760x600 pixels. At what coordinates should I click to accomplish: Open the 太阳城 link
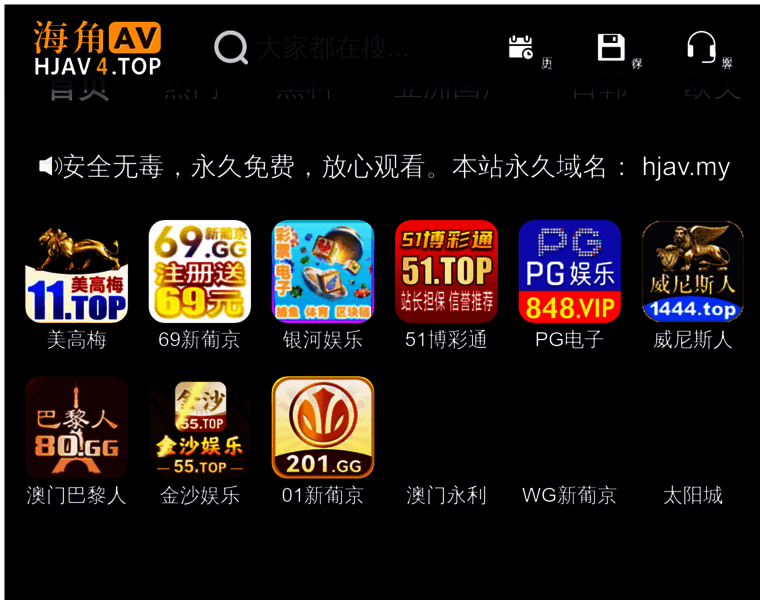pyautogui.click(x=692, y=495)
